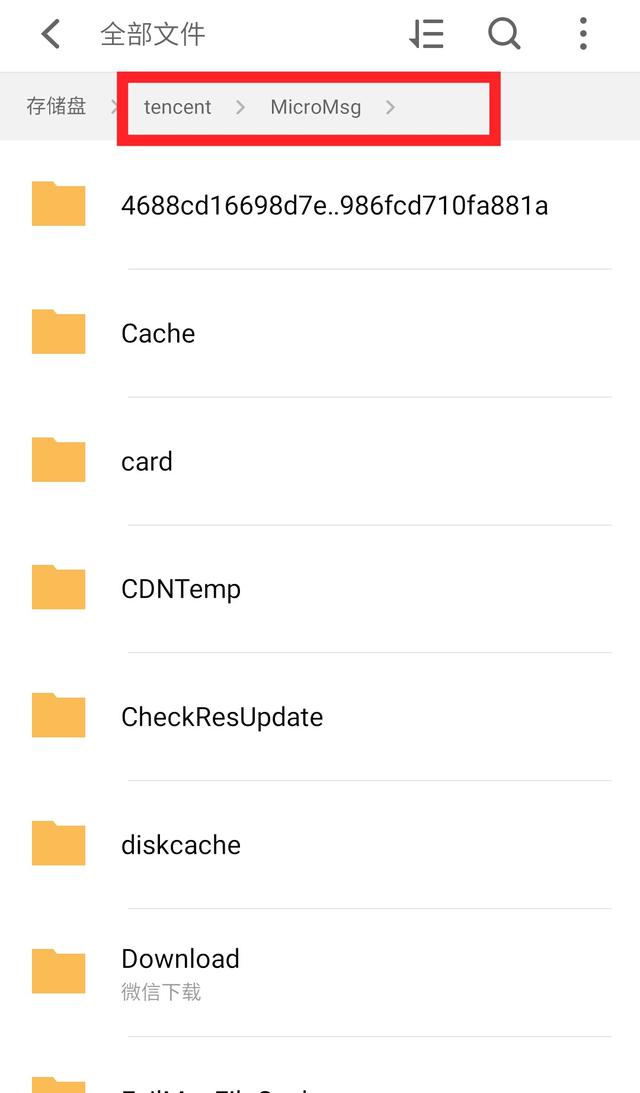This screenshot has height=1093, width=640.
Task: Search files with the magnifier icon
Action: coord(504,35)
